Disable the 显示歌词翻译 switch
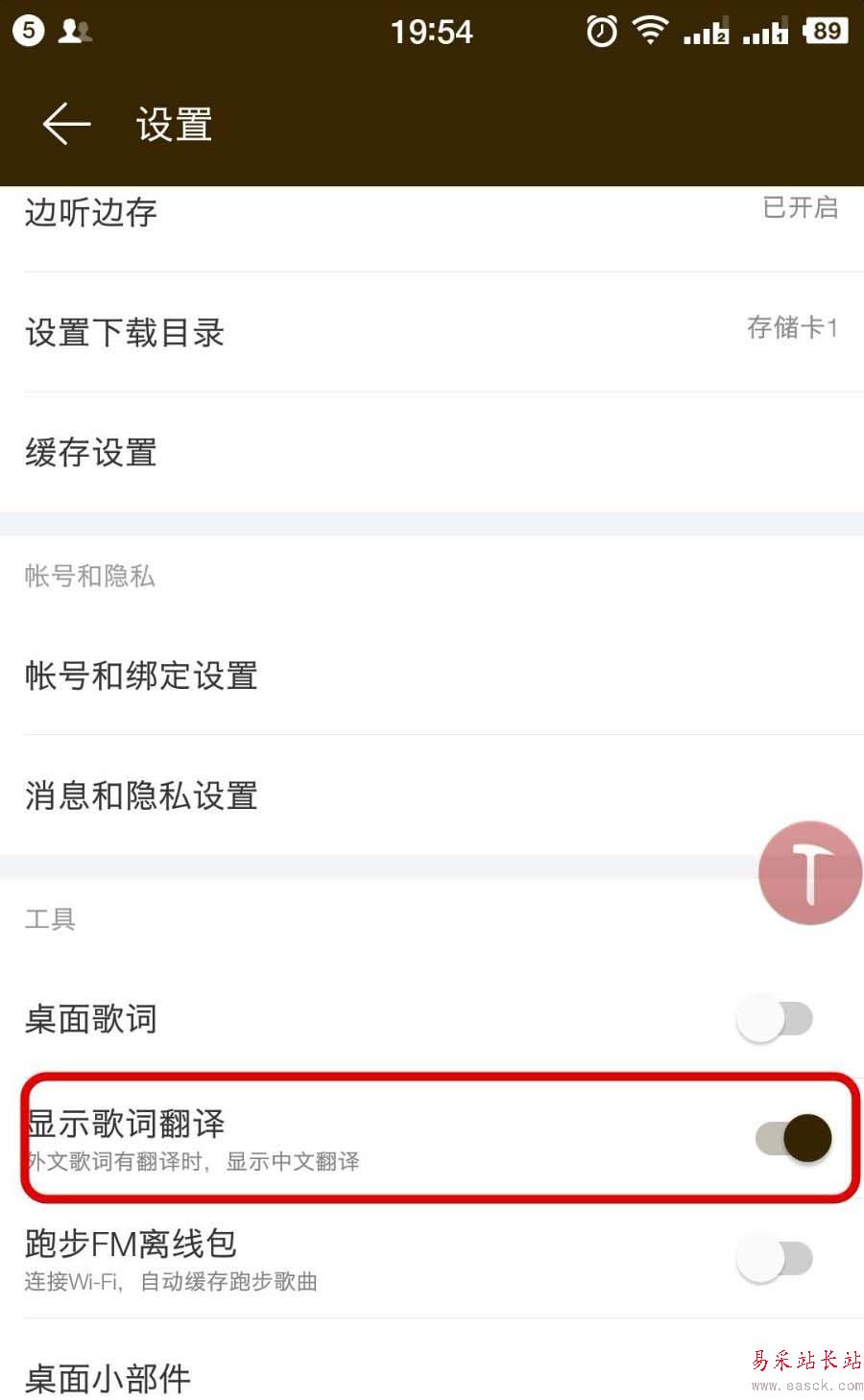The width and height of the screenshot is (864, 1400). (793, 1138)
